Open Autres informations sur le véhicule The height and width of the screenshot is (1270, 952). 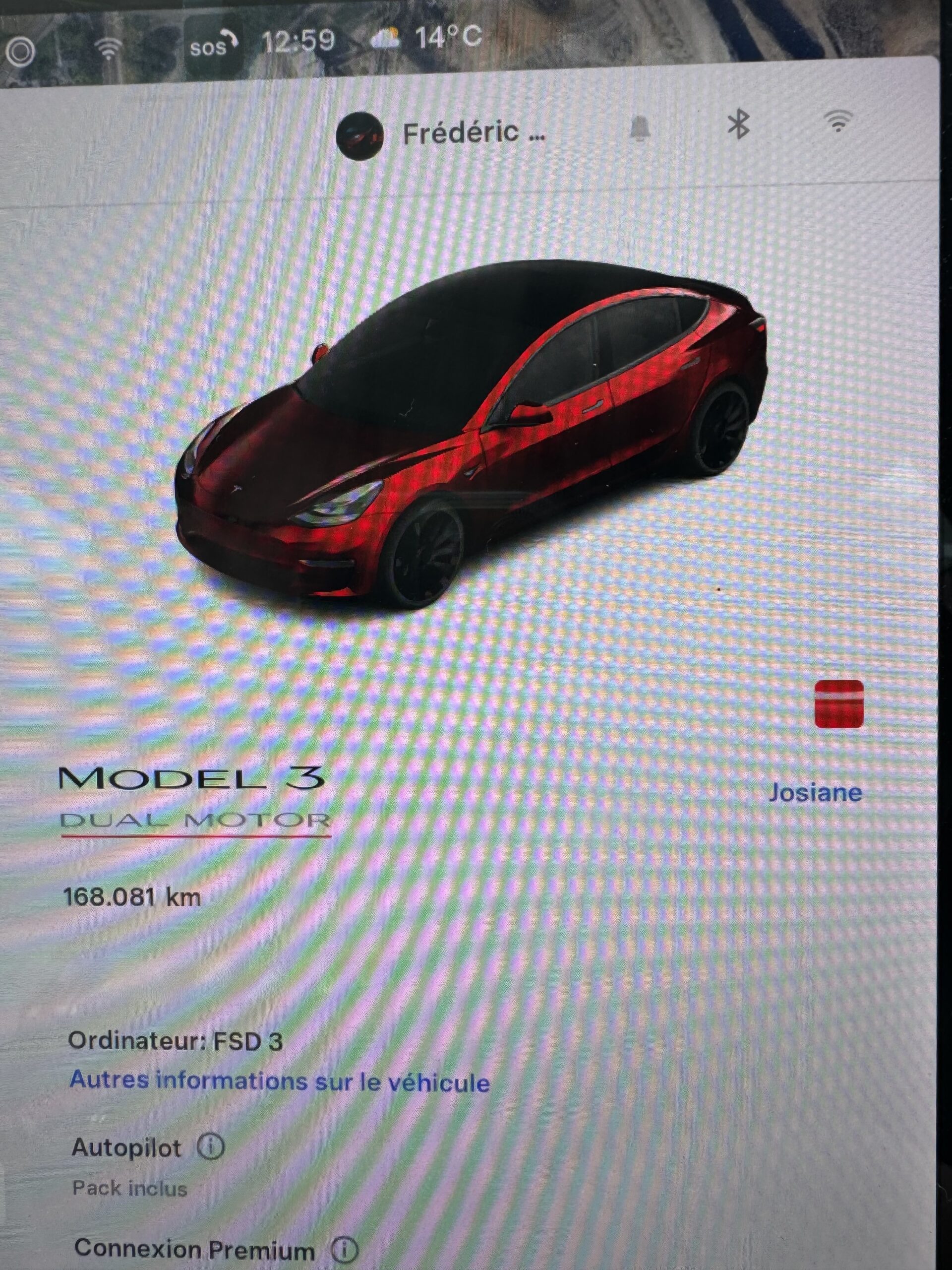(x=280, y=1081)
